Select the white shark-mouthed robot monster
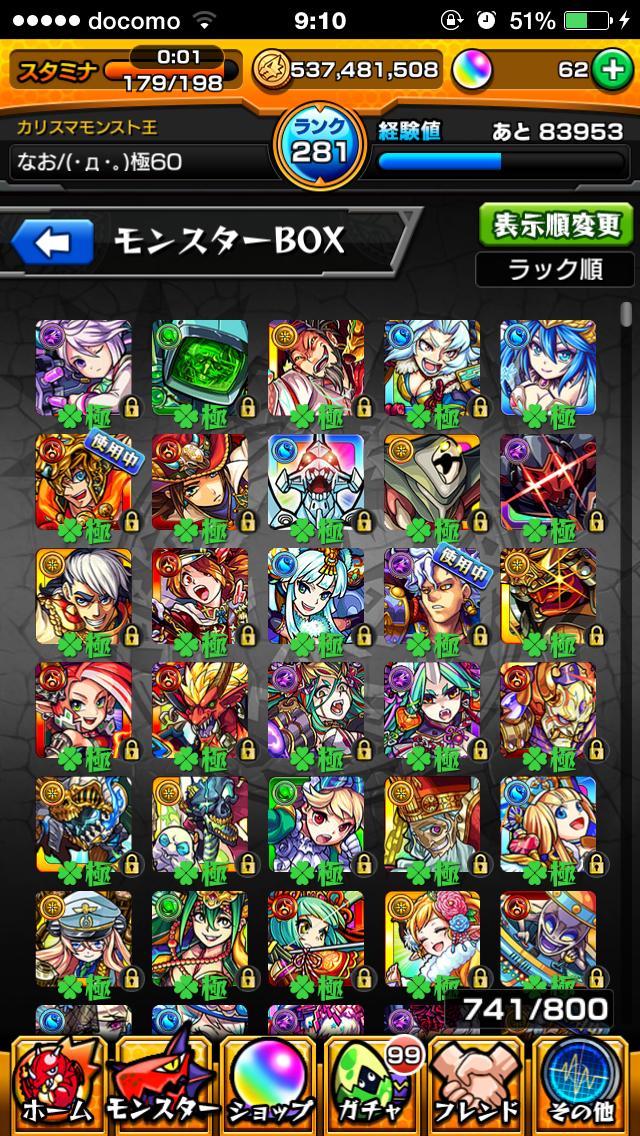 click(x=316, y=482)
